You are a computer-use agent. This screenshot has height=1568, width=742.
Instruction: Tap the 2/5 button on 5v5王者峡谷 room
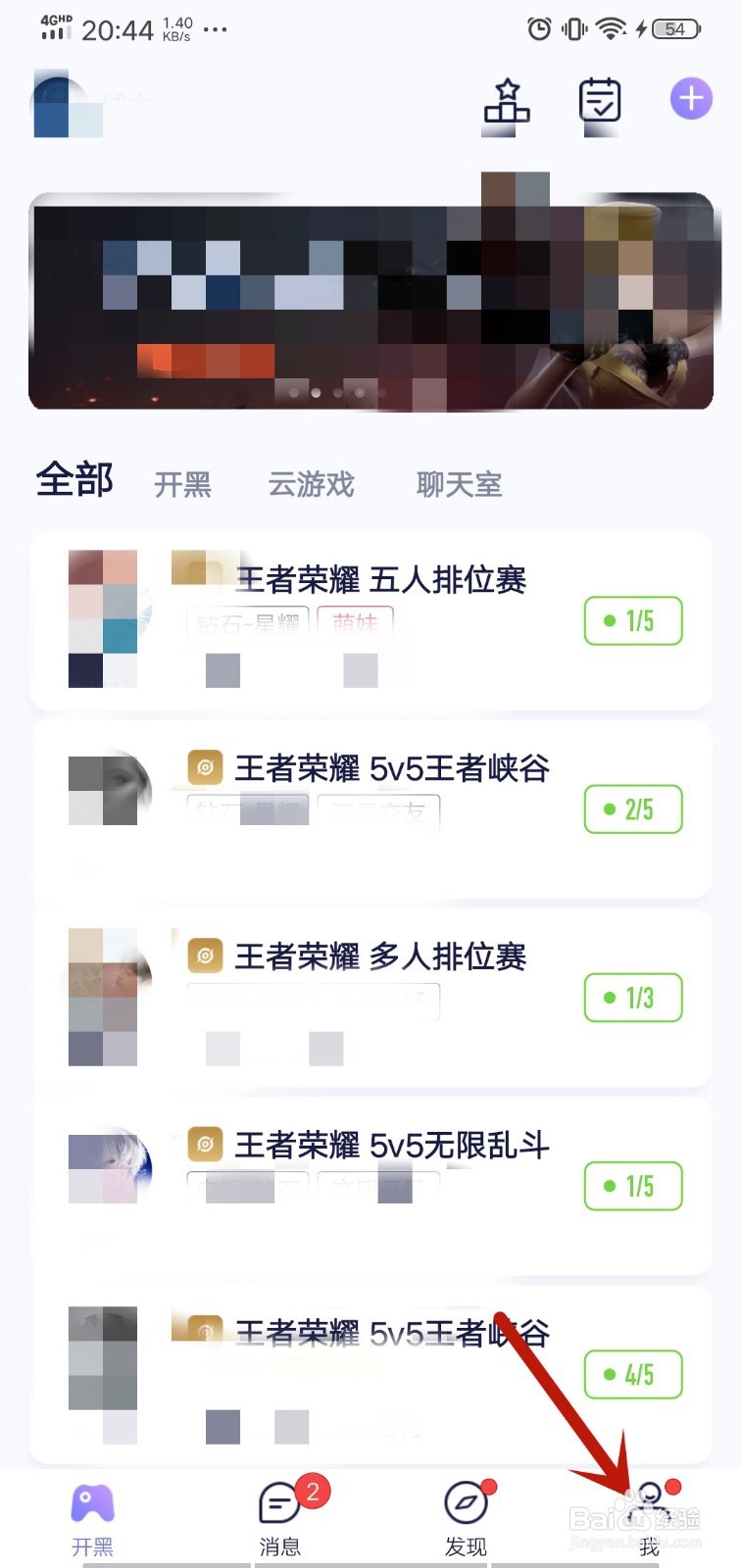point(632,809)
